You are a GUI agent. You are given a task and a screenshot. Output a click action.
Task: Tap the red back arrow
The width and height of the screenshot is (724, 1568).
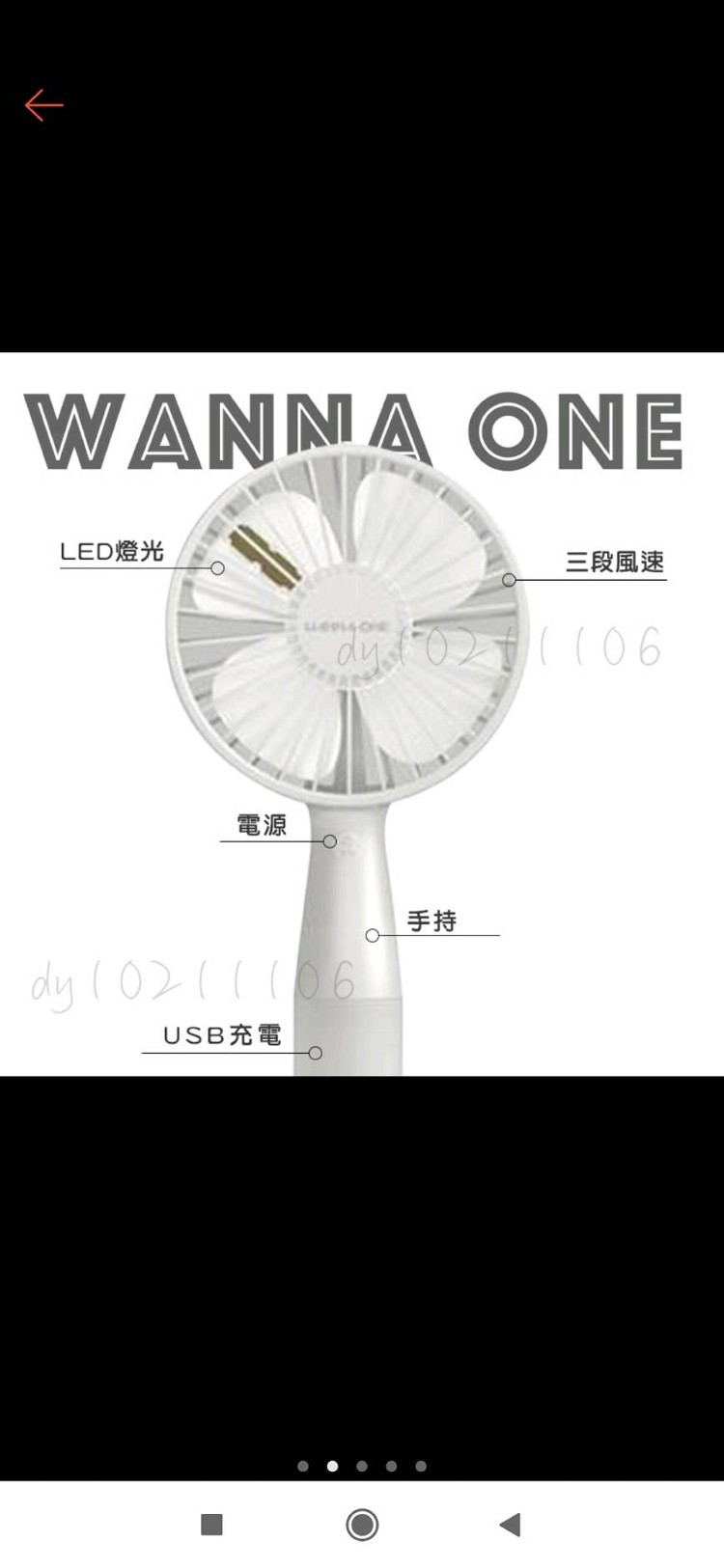(43, 105)
